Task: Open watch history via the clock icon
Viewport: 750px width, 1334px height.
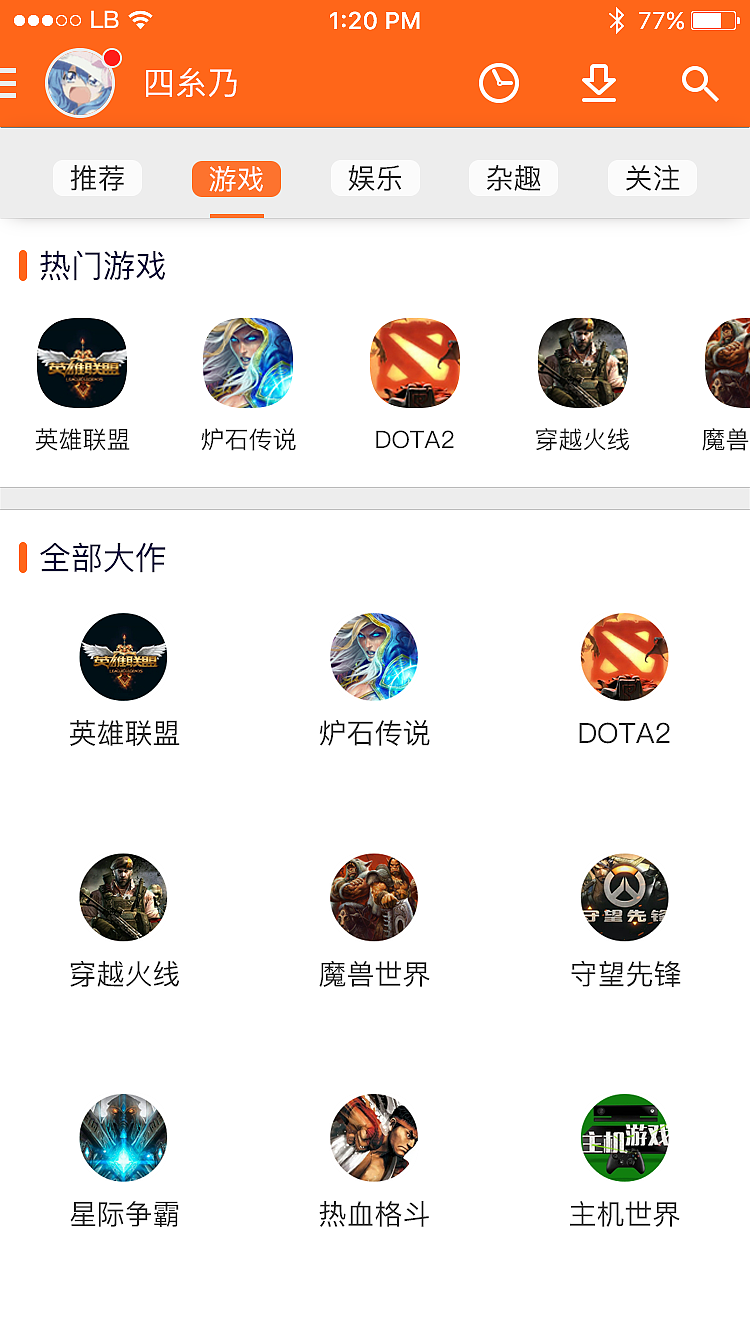Action: pos(500,84)
